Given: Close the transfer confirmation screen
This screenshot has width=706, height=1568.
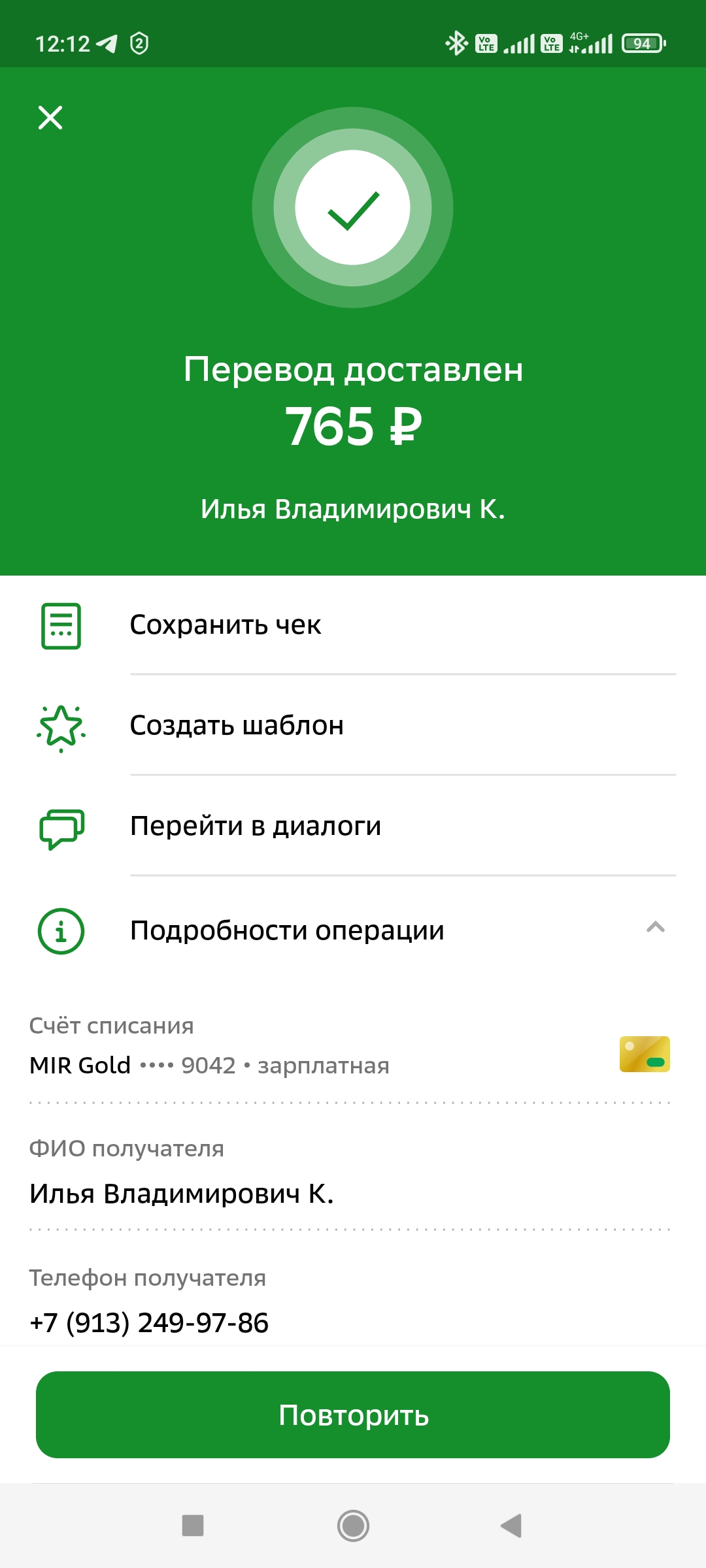Looking at the screenshot, I should [x=50, y=118].
